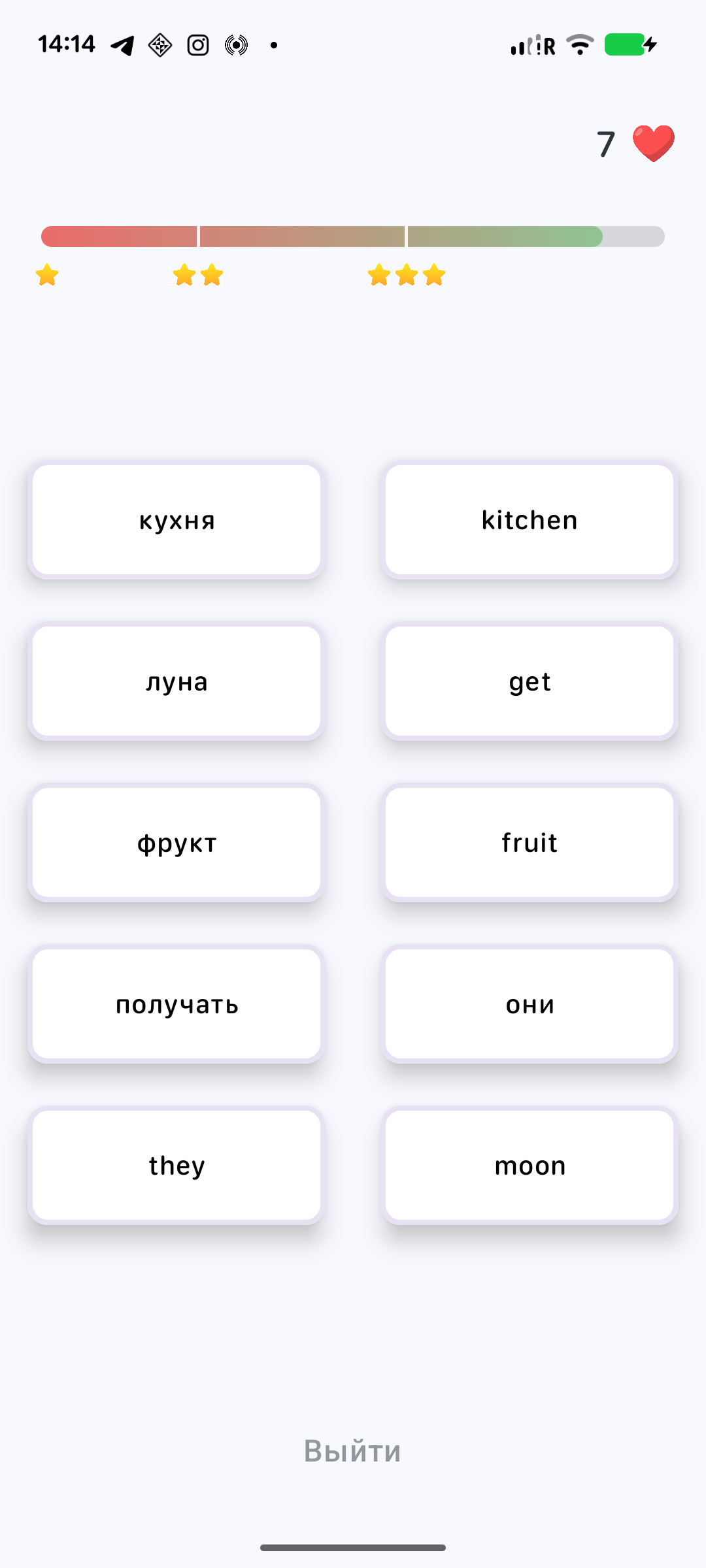Exit the game via Выйти

pyautogui.click(x=352, y=1451)
